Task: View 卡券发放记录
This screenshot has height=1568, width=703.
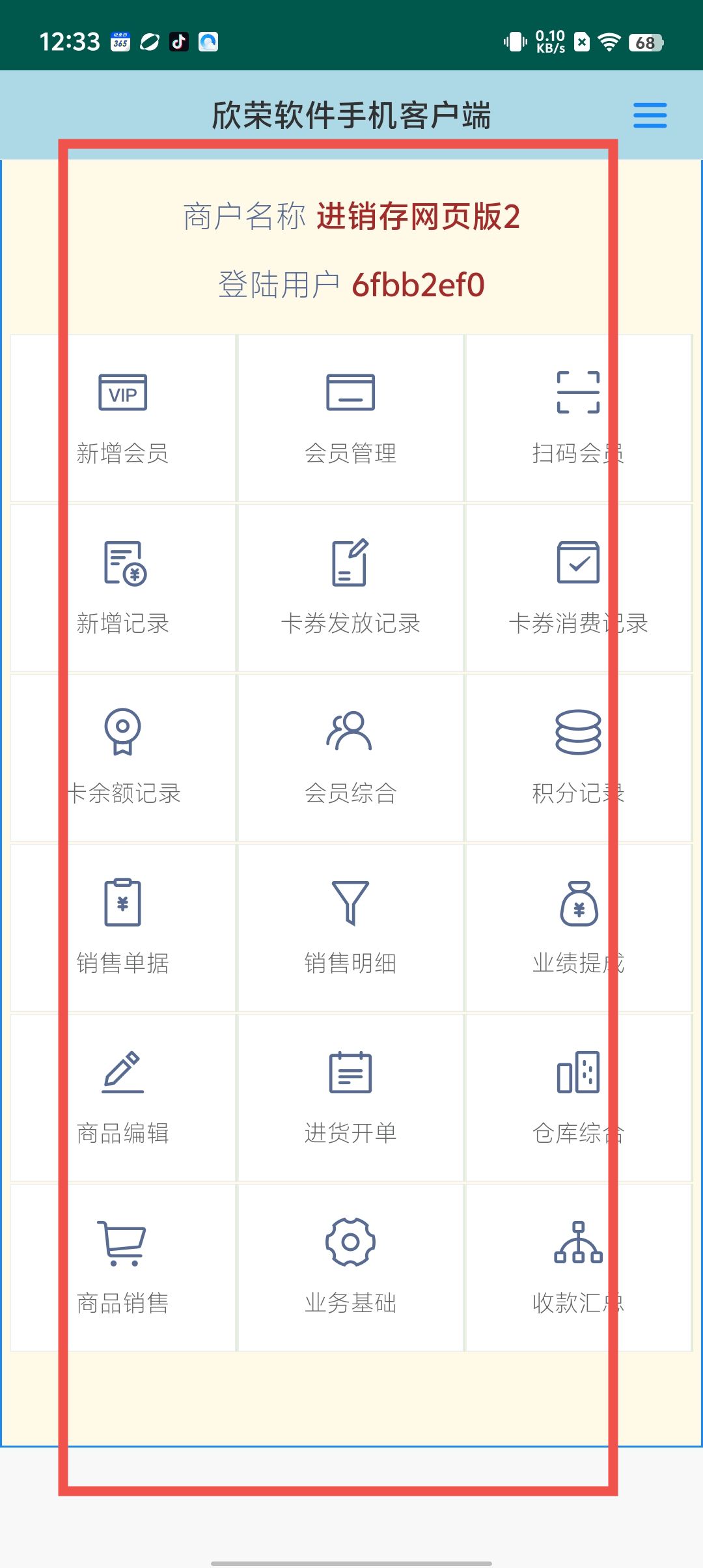Action: (x=351, y=588)
